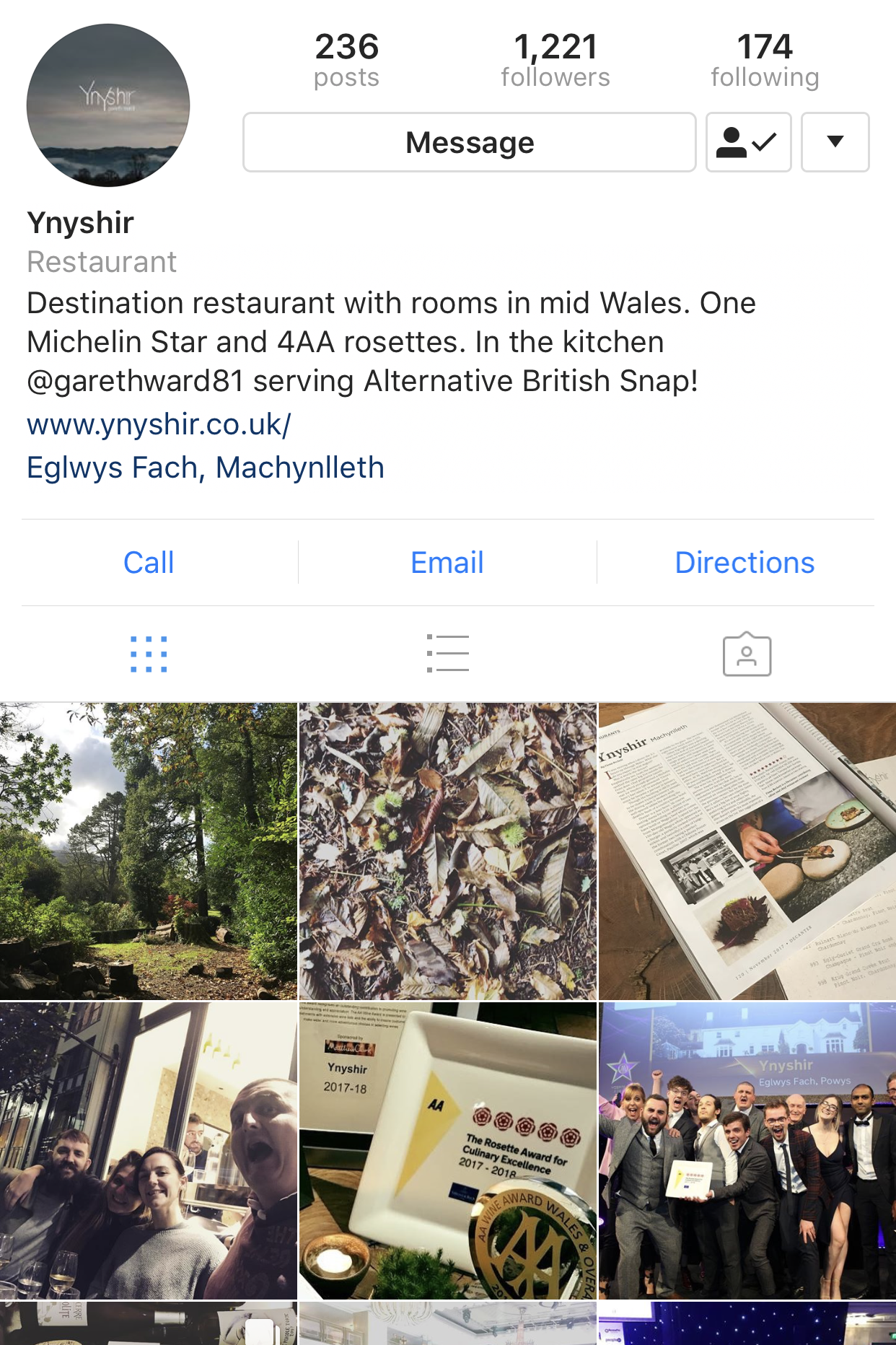The image size is (896, 1345).
Task: Switch to the list view tab
Action: pyautogui.click(x=447, y=654)
